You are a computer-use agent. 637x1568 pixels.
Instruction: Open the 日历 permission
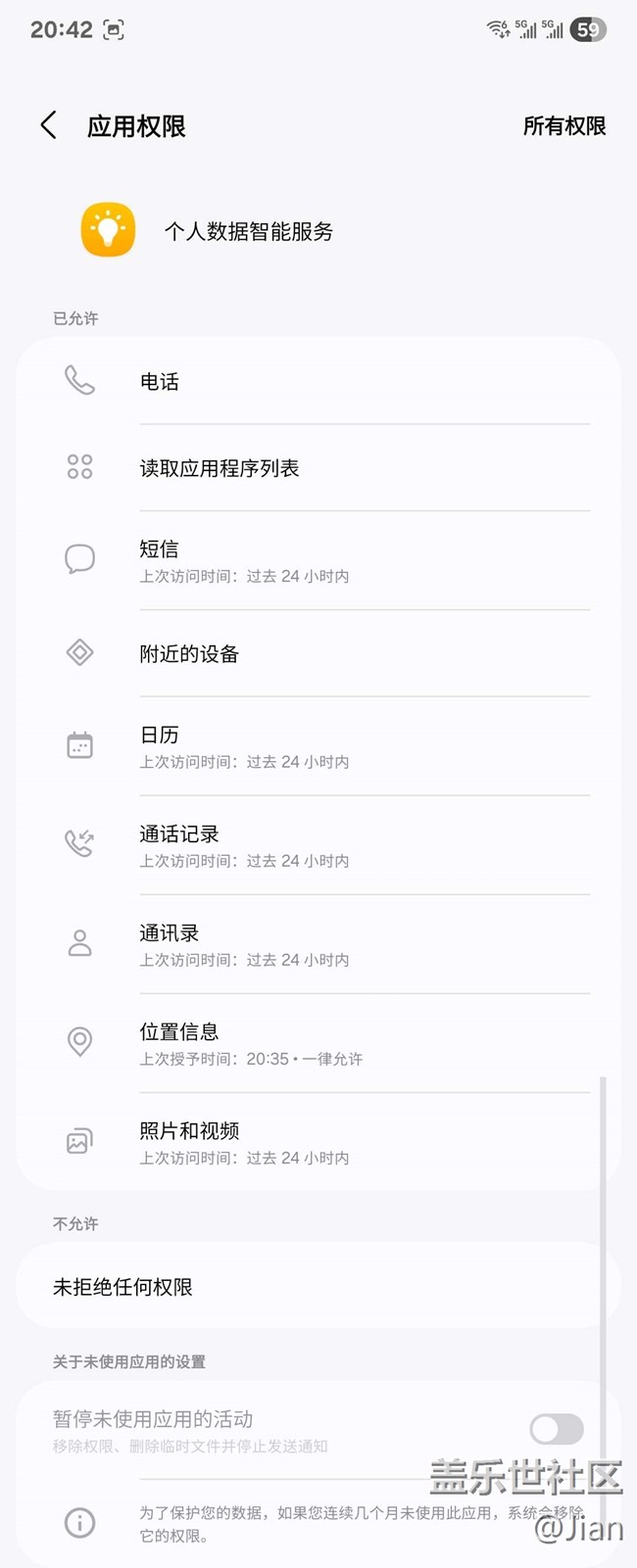pyautogui.click(x=318, y=746)
